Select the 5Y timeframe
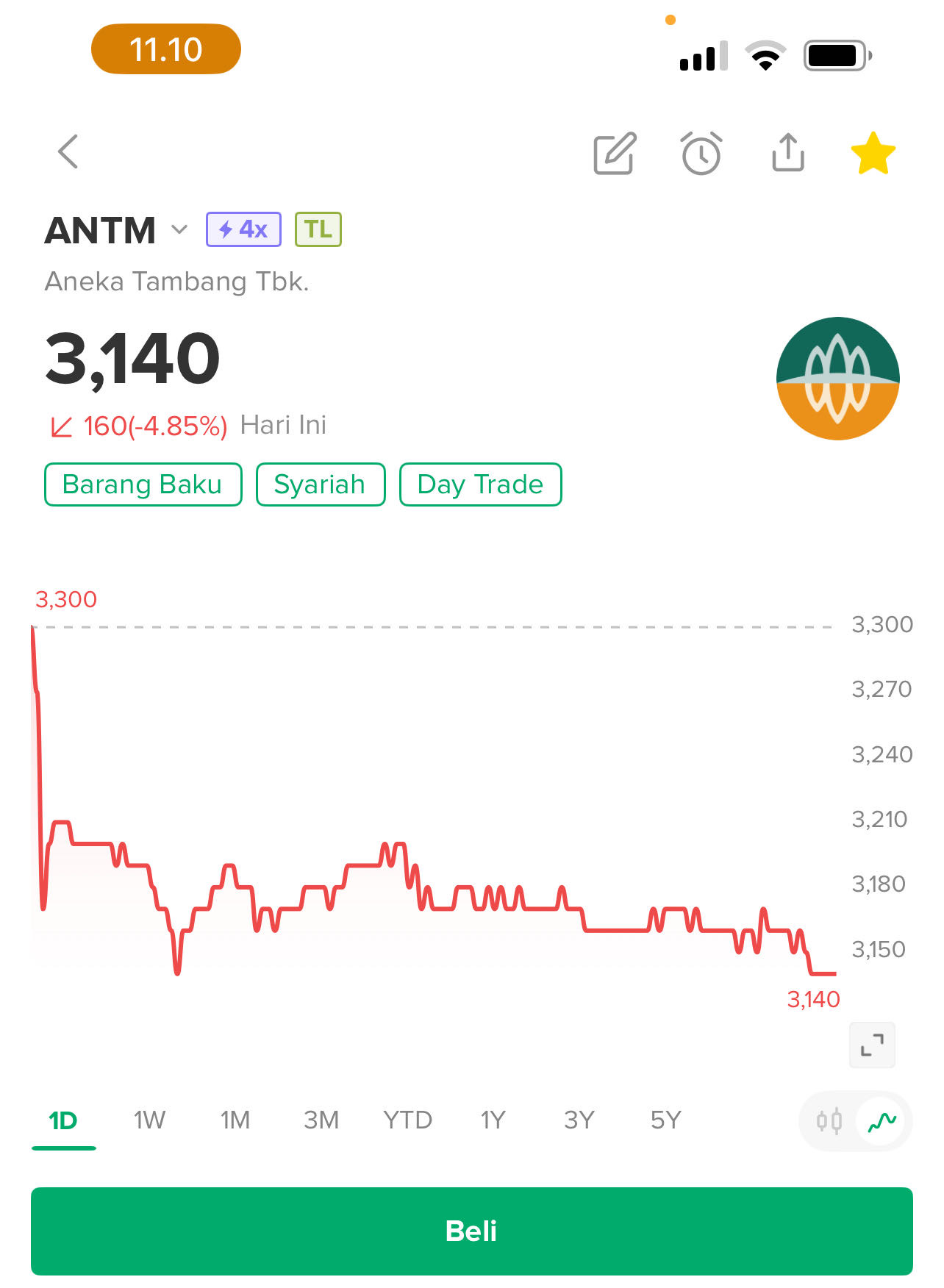 pos(665,1120)
